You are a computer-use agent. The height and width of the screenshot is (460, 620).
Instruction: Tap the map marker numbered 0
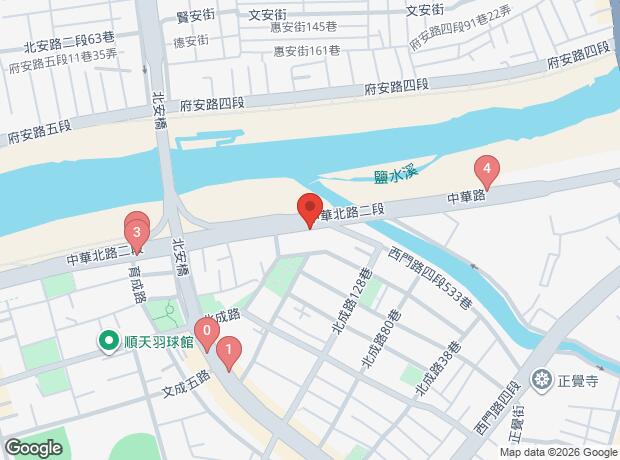(x=206, y=332)
